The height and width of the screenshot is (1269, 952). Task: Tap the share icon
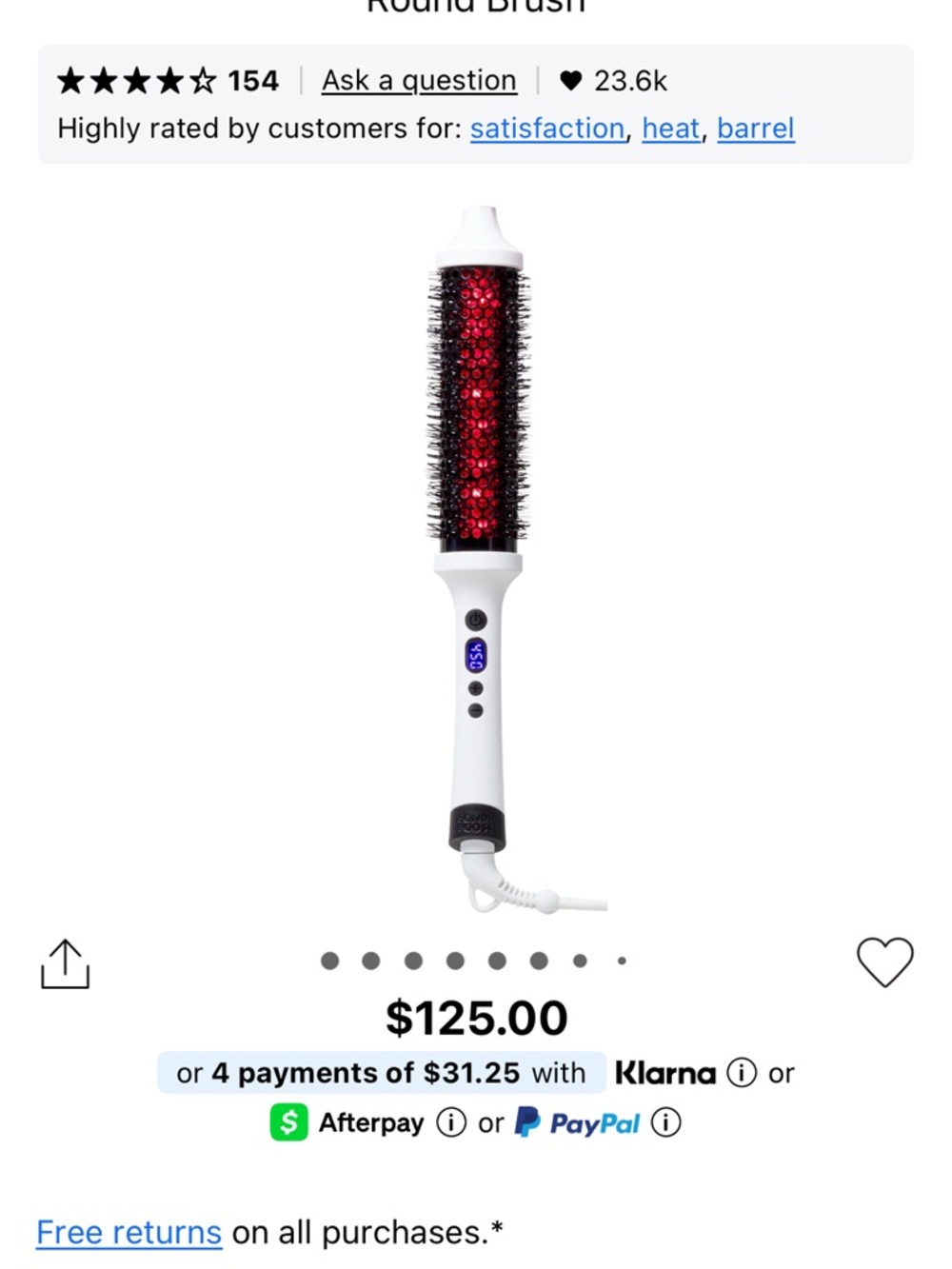pos(66,962)
